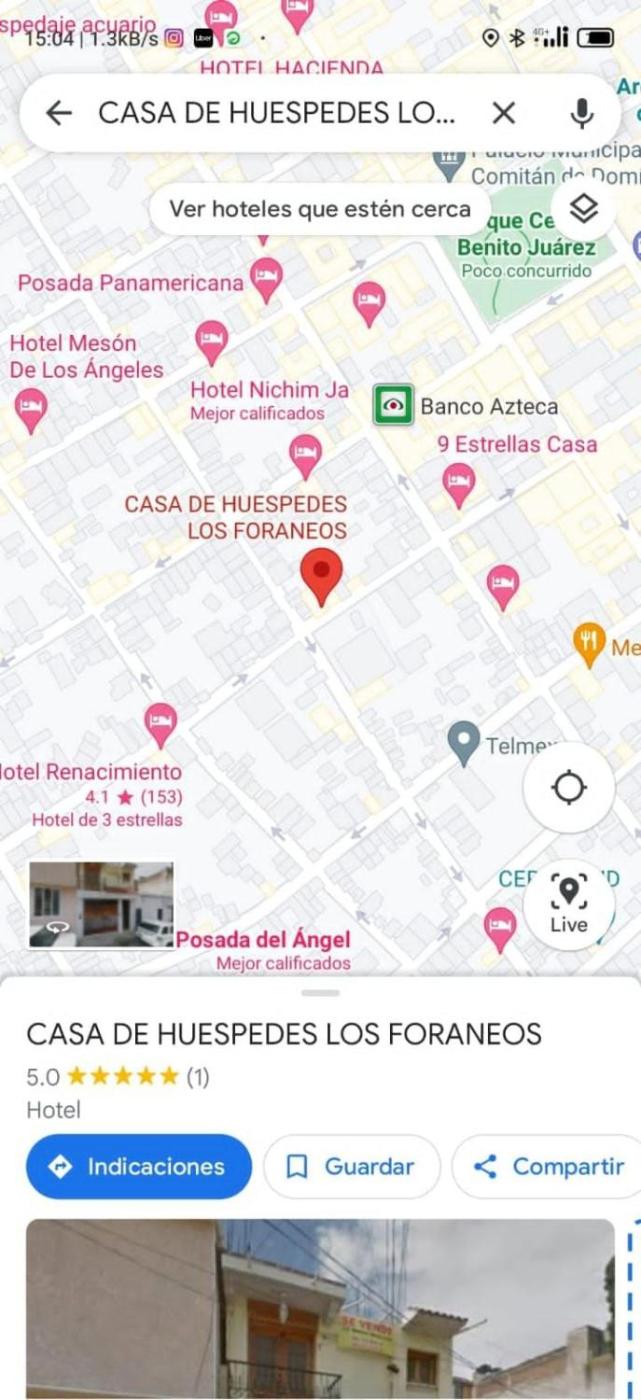This screenshot has height=1400, width=641.
Task: Share this hotel using Compartir
Action: [x=548, y=1166]
